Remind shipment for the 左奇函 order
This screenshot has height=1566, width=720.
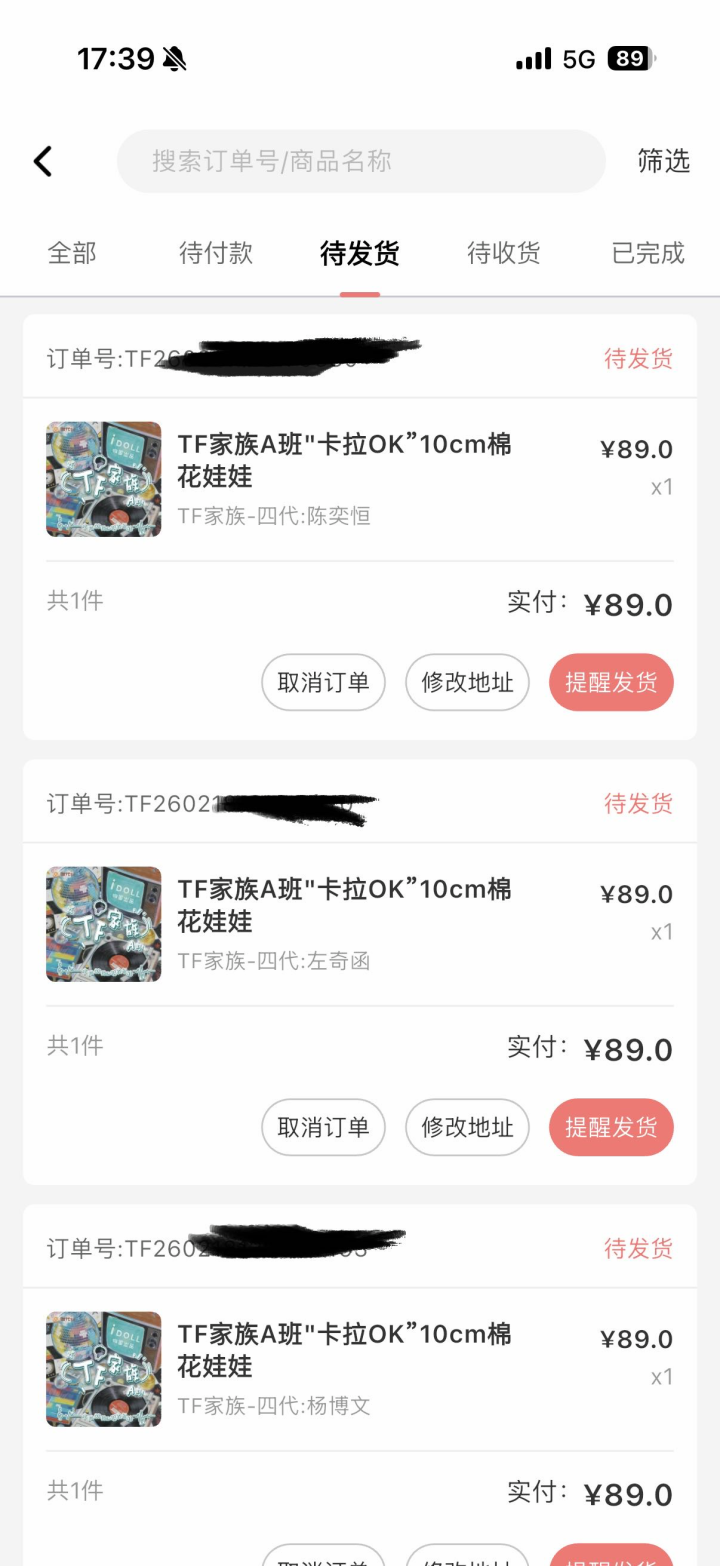click(x=611, y=1128)
